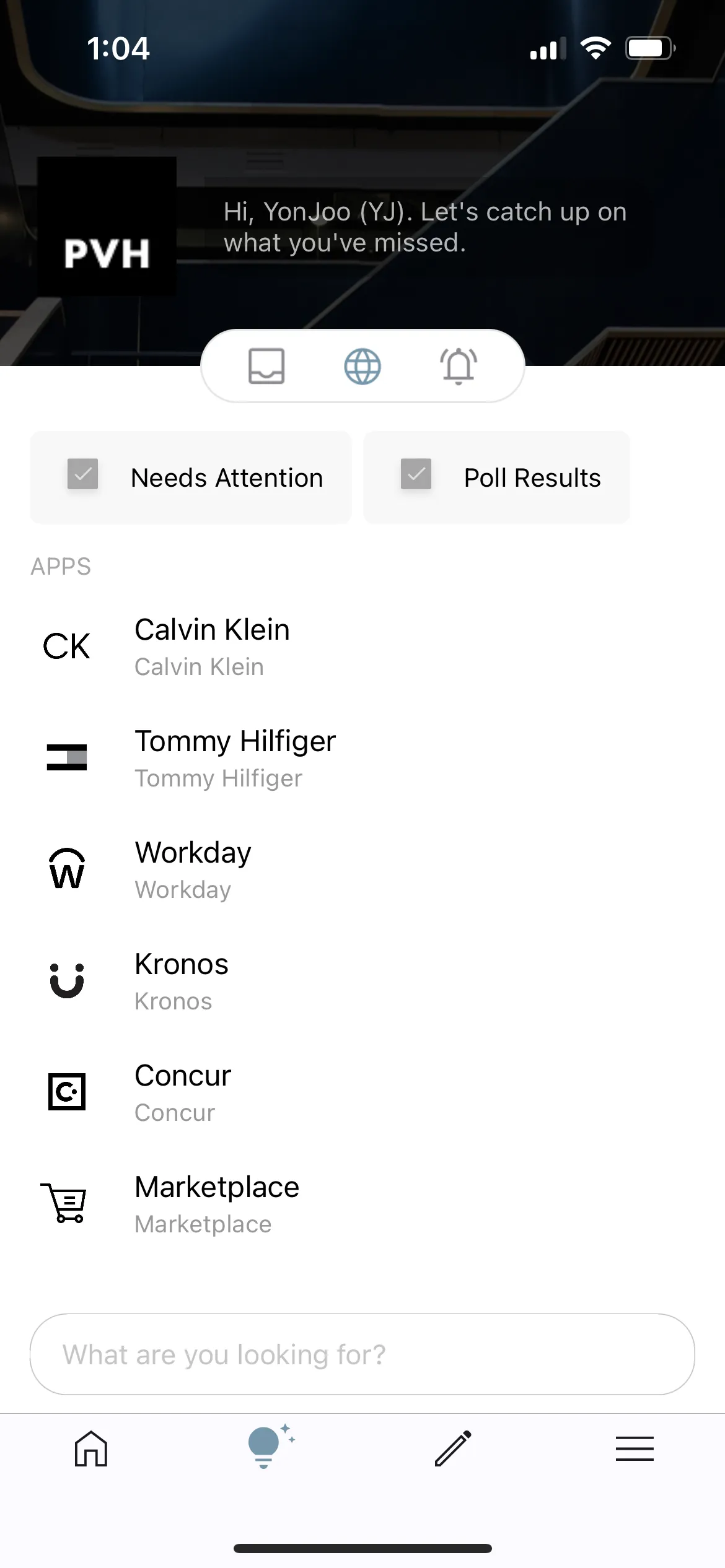
Task: Tap the 'What are you looking for?' search box
Action: (362, 1354)
